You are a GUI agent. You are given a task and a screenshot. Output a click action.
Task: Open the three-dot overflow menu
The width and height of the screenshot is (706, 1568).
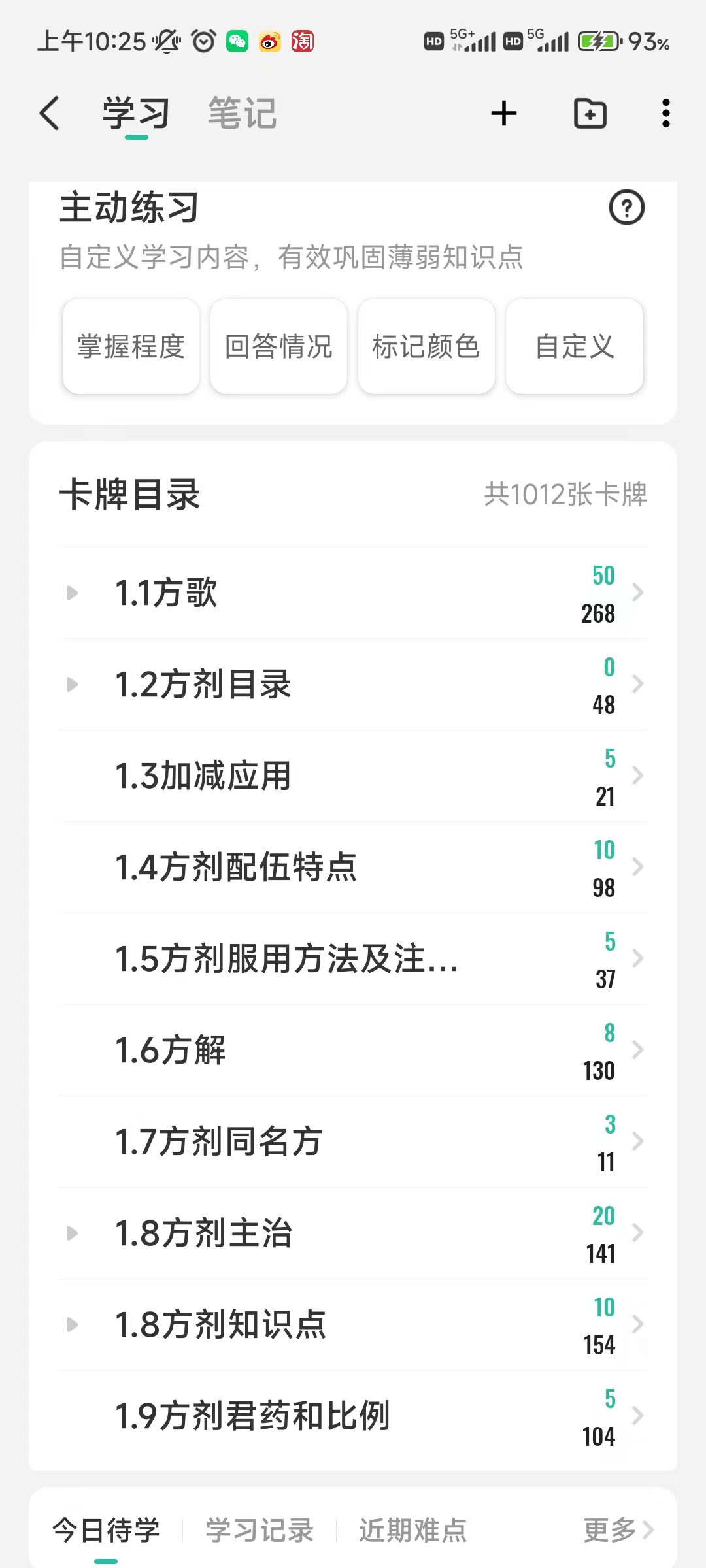(x=665, y=113)
